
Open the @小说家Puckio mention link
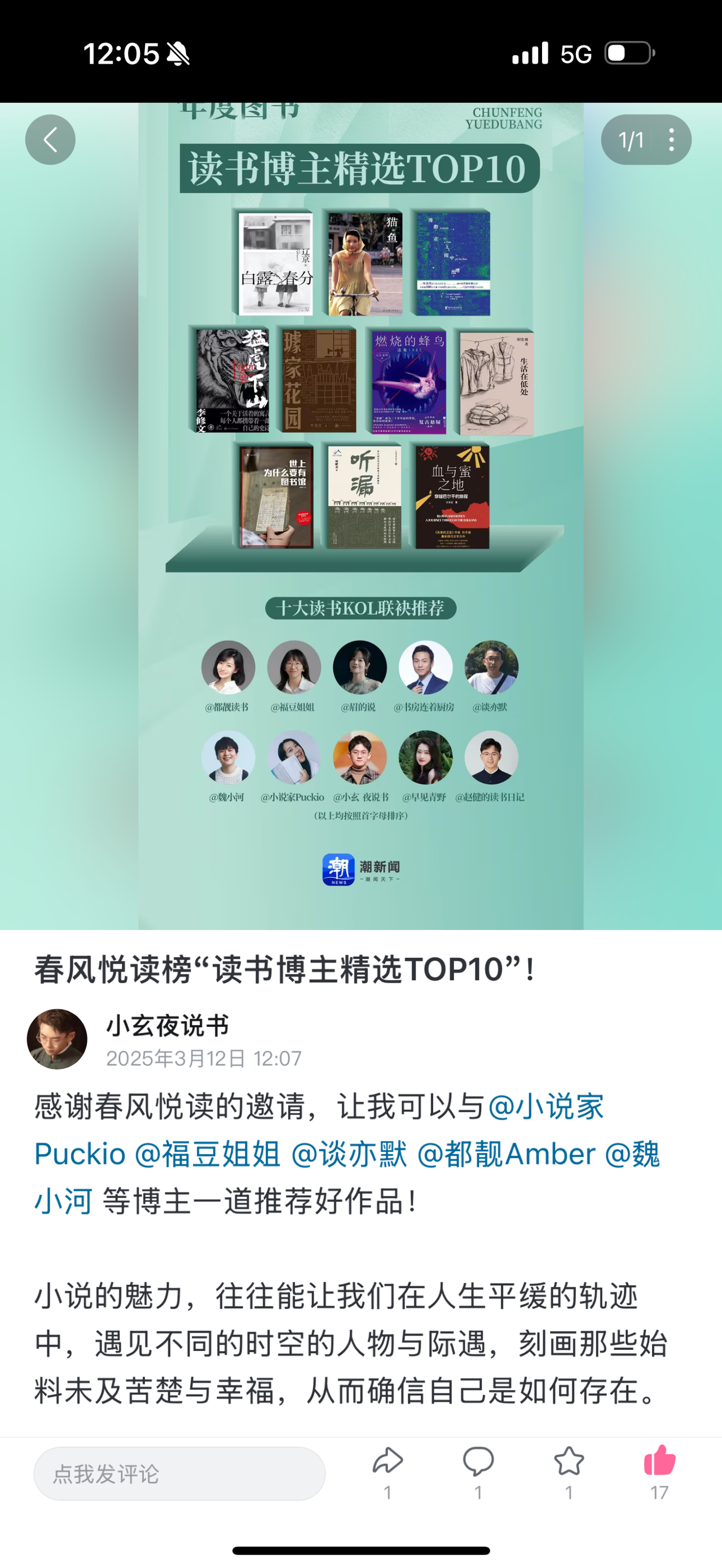545,1106
